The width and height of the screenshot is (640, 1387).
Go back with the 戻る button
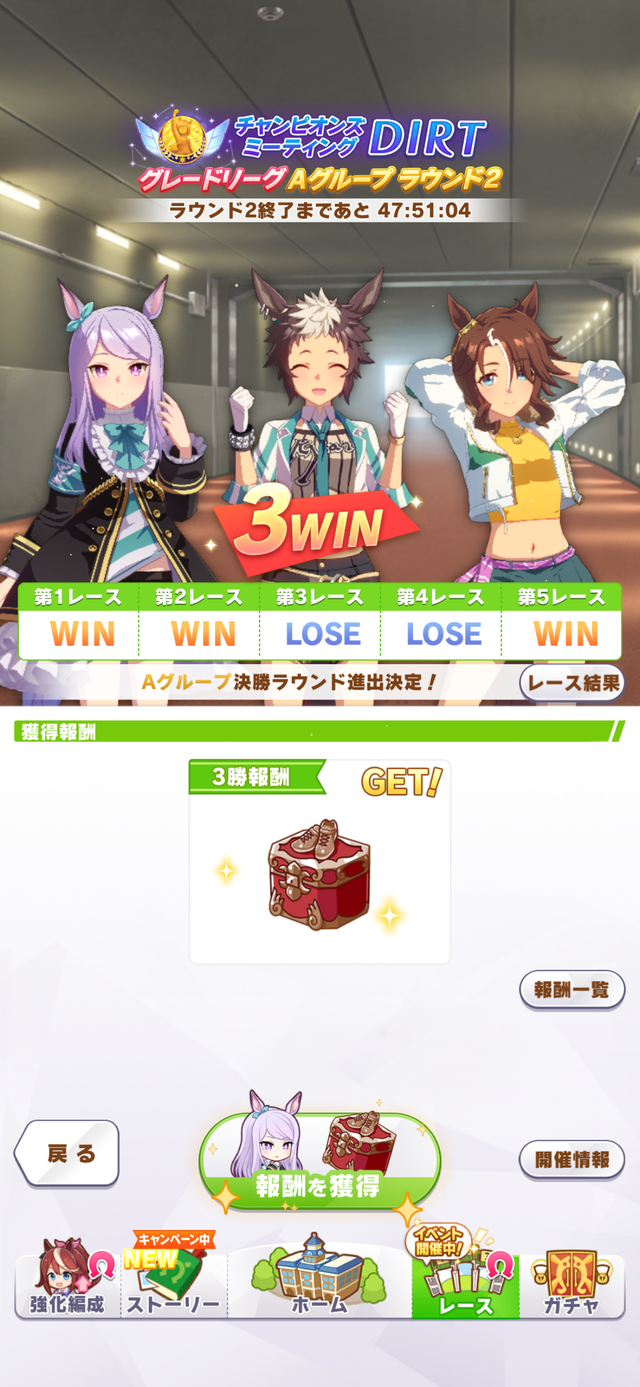(x=70, y=1153)
